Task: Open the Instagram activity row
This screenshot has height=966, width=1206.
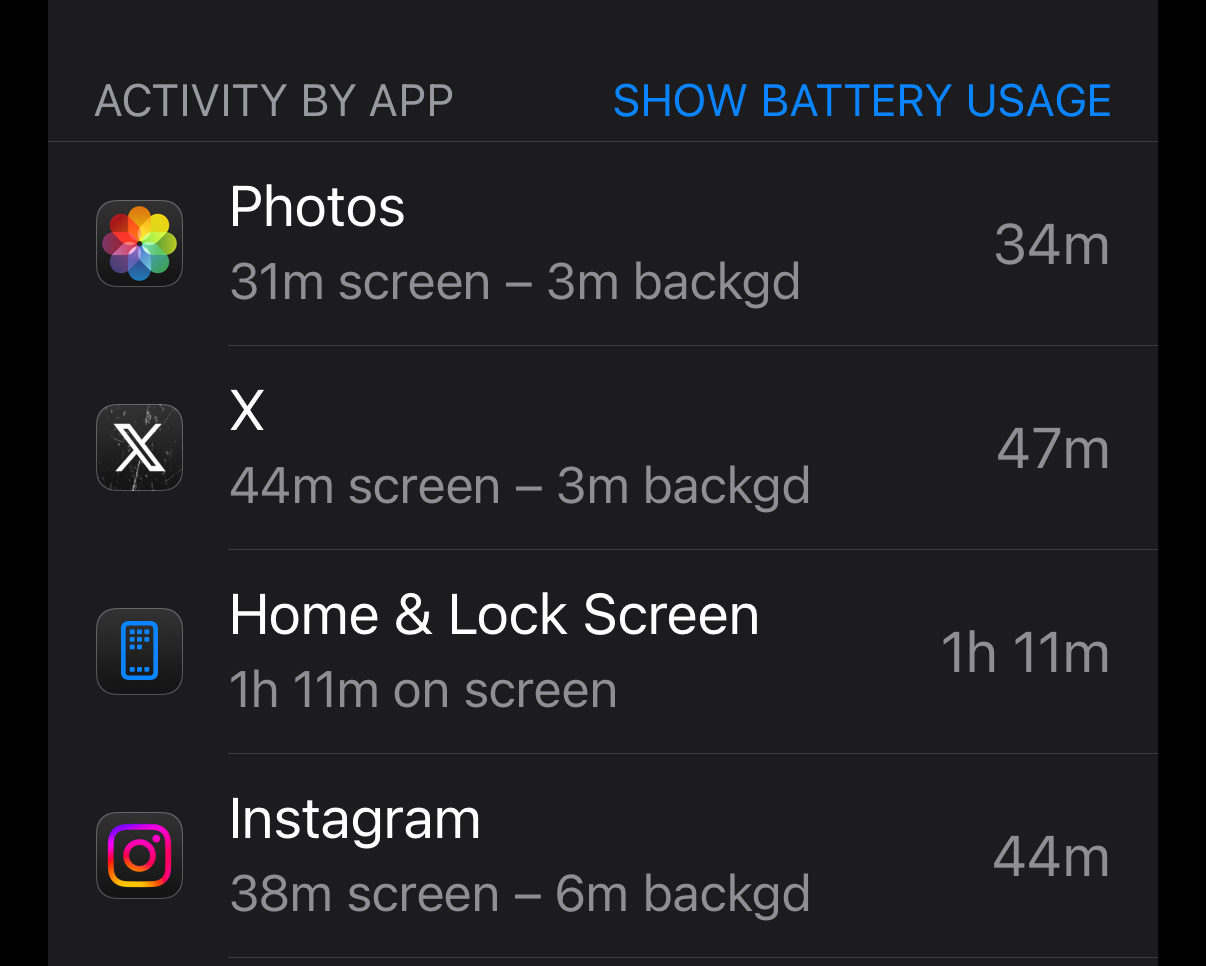Action: 602,856
